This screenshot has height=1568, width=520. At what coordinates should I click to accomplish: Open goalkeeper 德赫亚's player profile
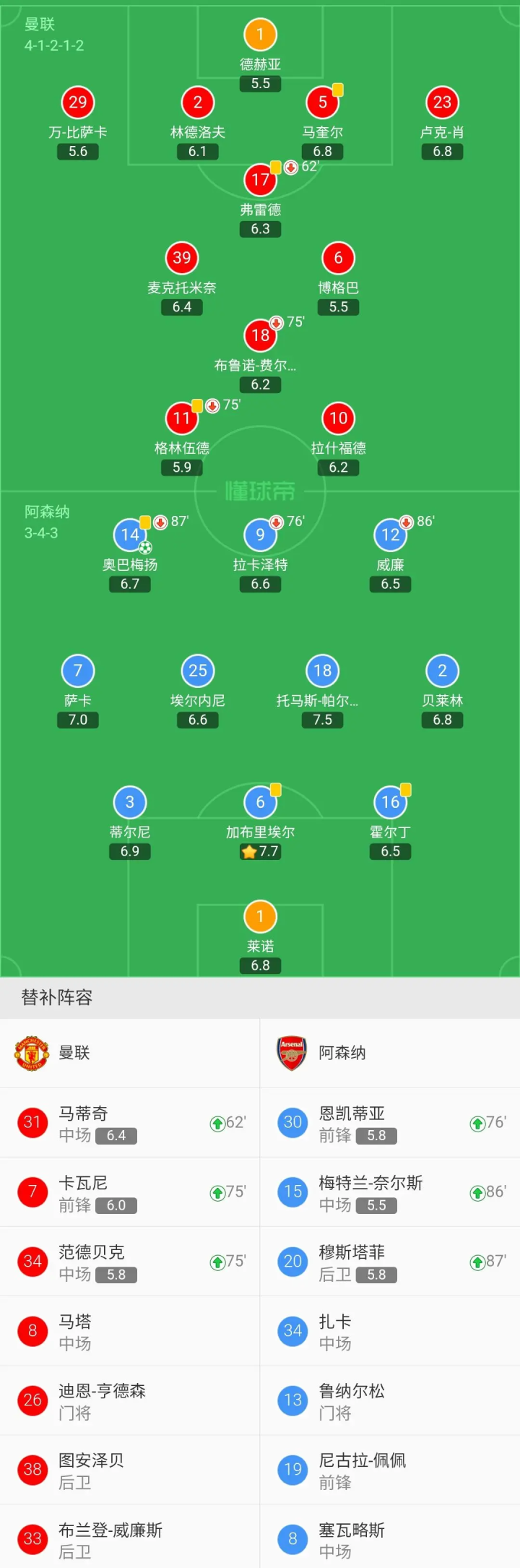[260, 35]
